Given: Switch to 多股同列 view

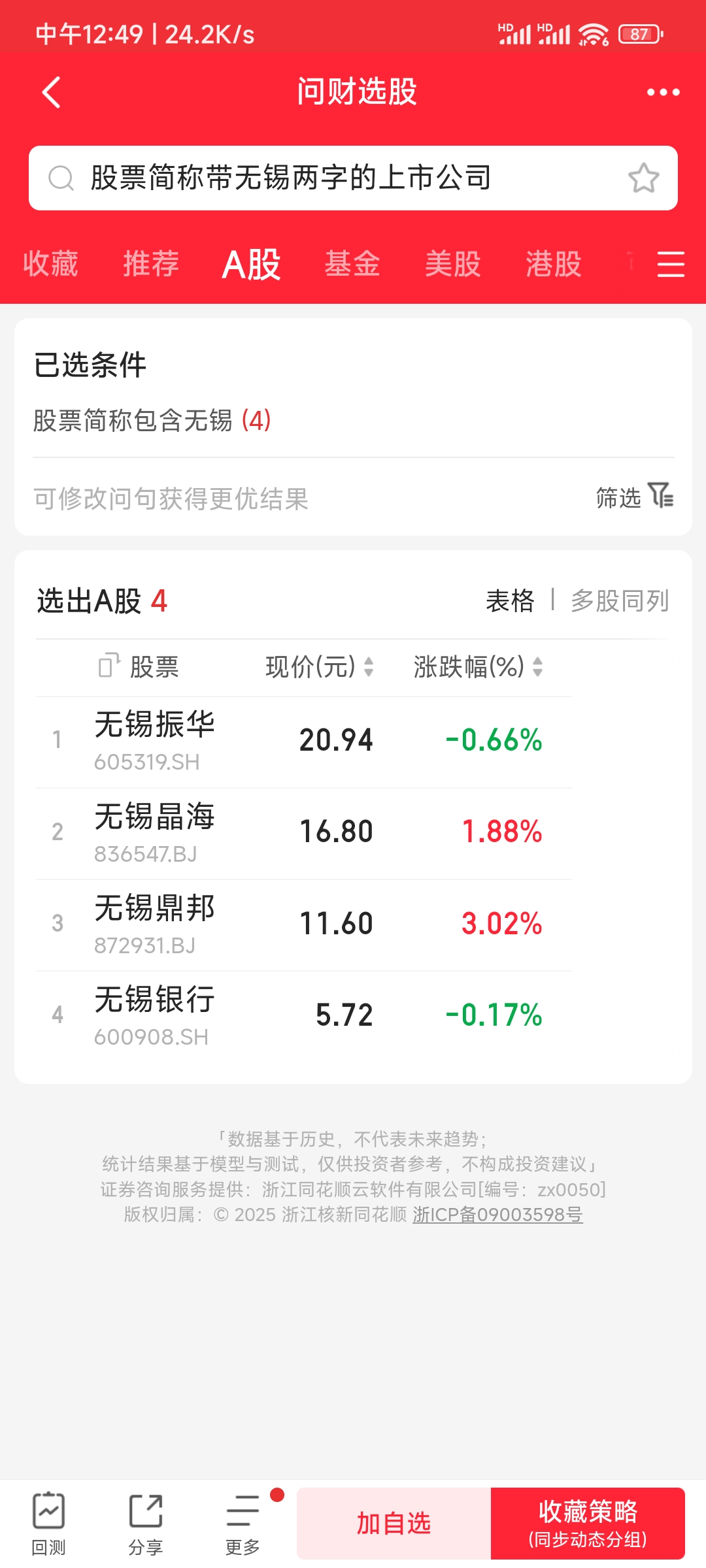Looking at the screenshot, I should [x=618, y=601].
